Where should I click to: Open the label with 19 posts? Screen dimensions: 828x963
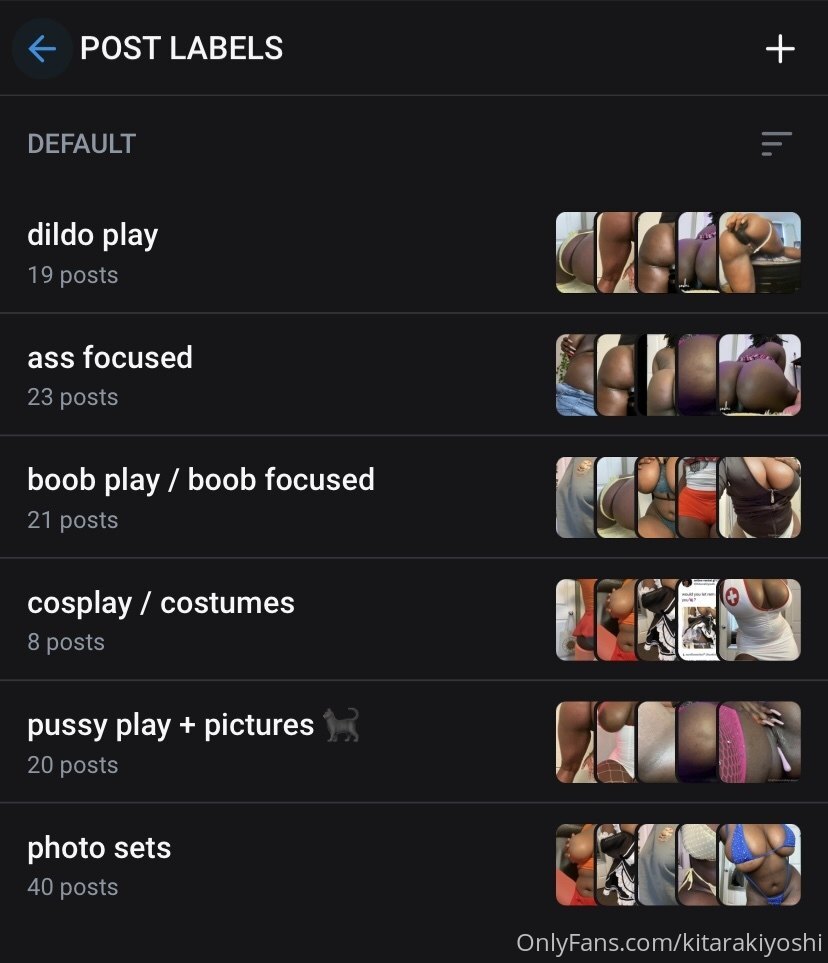93,252
